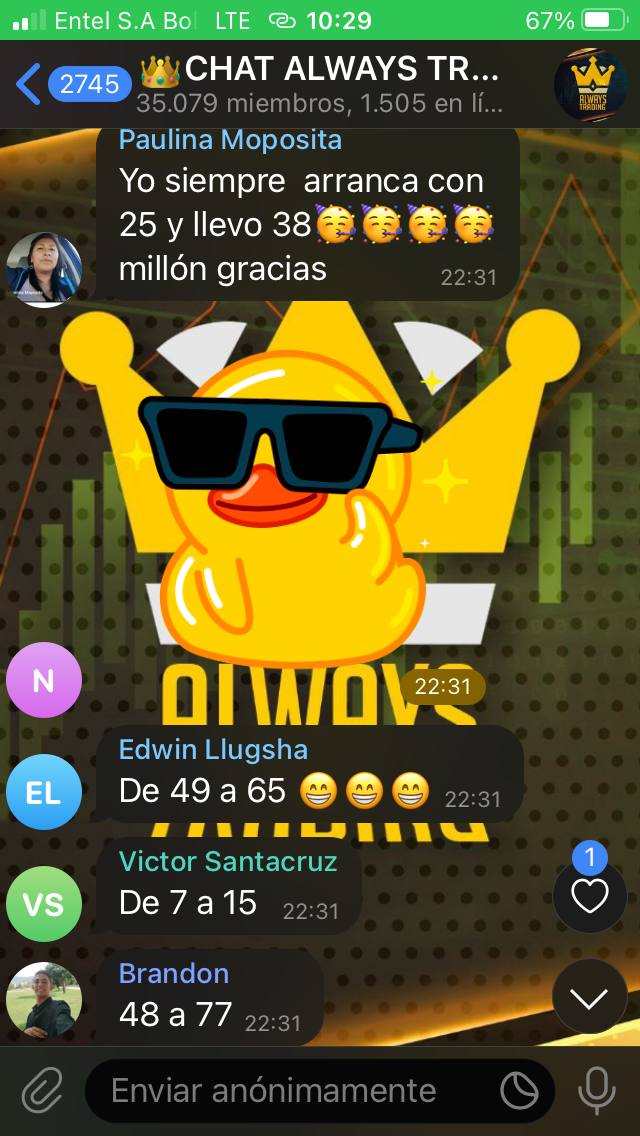Open the group's crown profile picture
This screenshot has width=640, height=1136.
coord(591,85)
